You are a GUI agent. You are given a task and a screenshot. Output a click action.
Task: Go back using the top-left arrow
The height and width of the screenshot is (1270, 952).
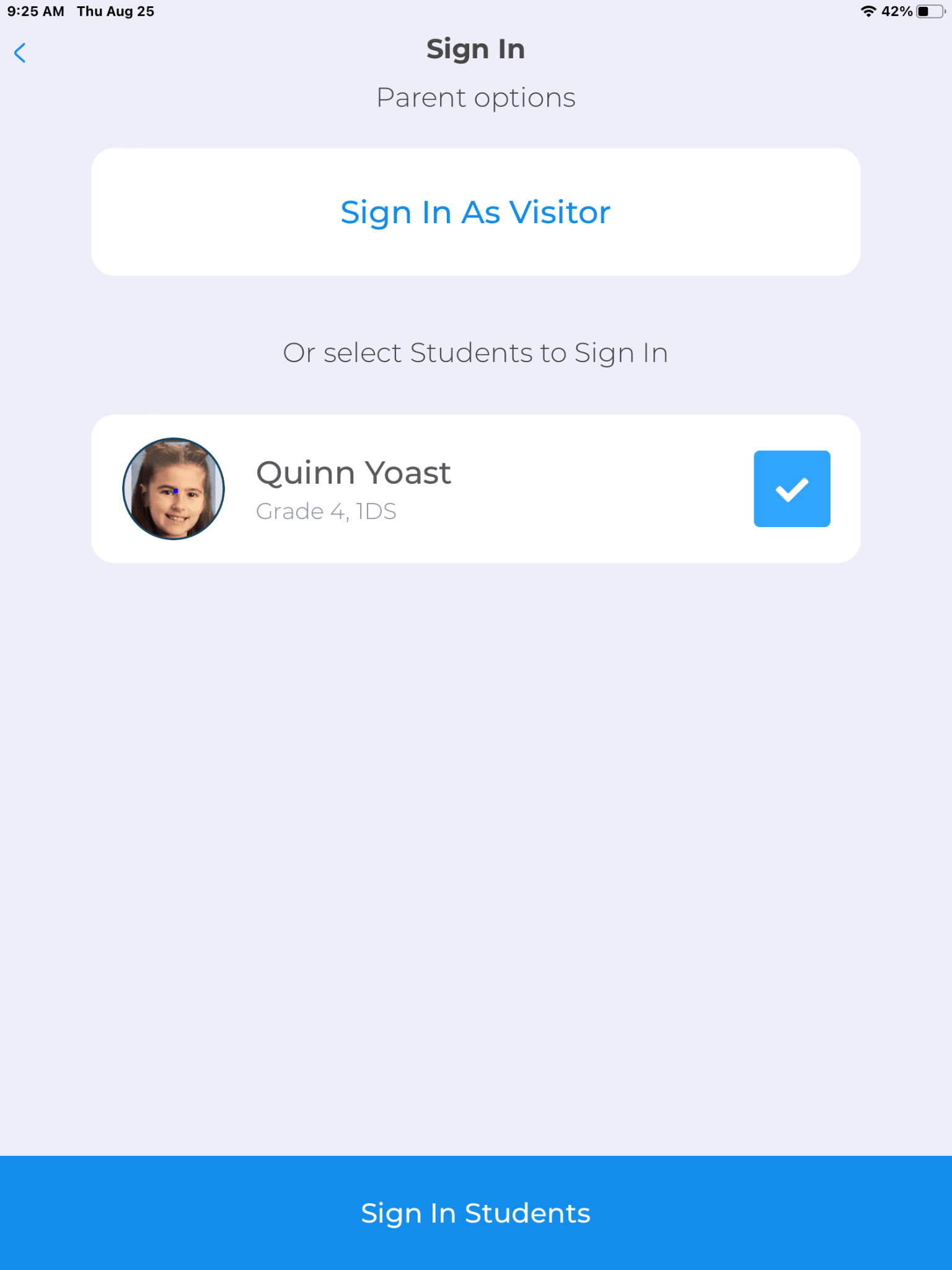coord(20,53)
